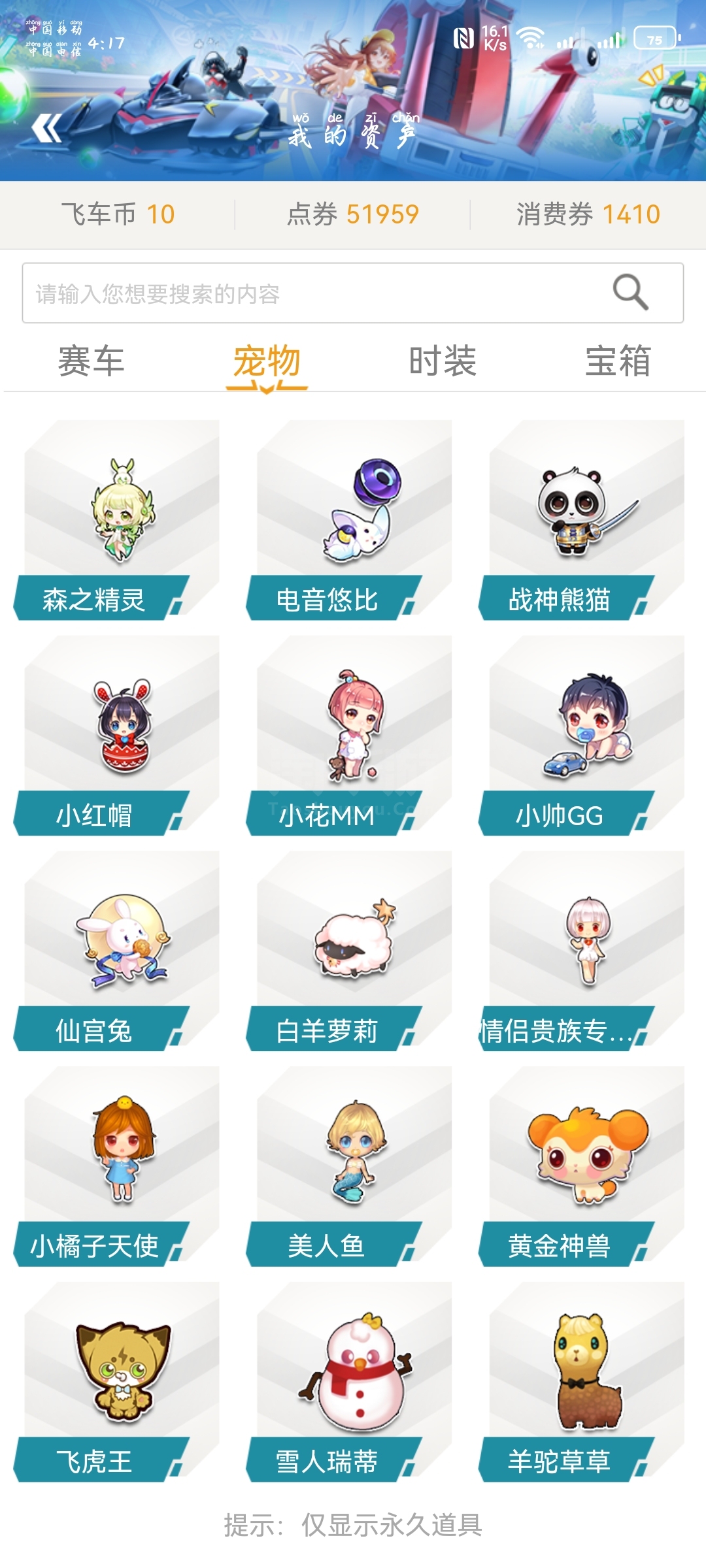This screenshot has height=1568, width=706.
Task: Open the 森之精灵 pet card
Action: click(116, 519)
